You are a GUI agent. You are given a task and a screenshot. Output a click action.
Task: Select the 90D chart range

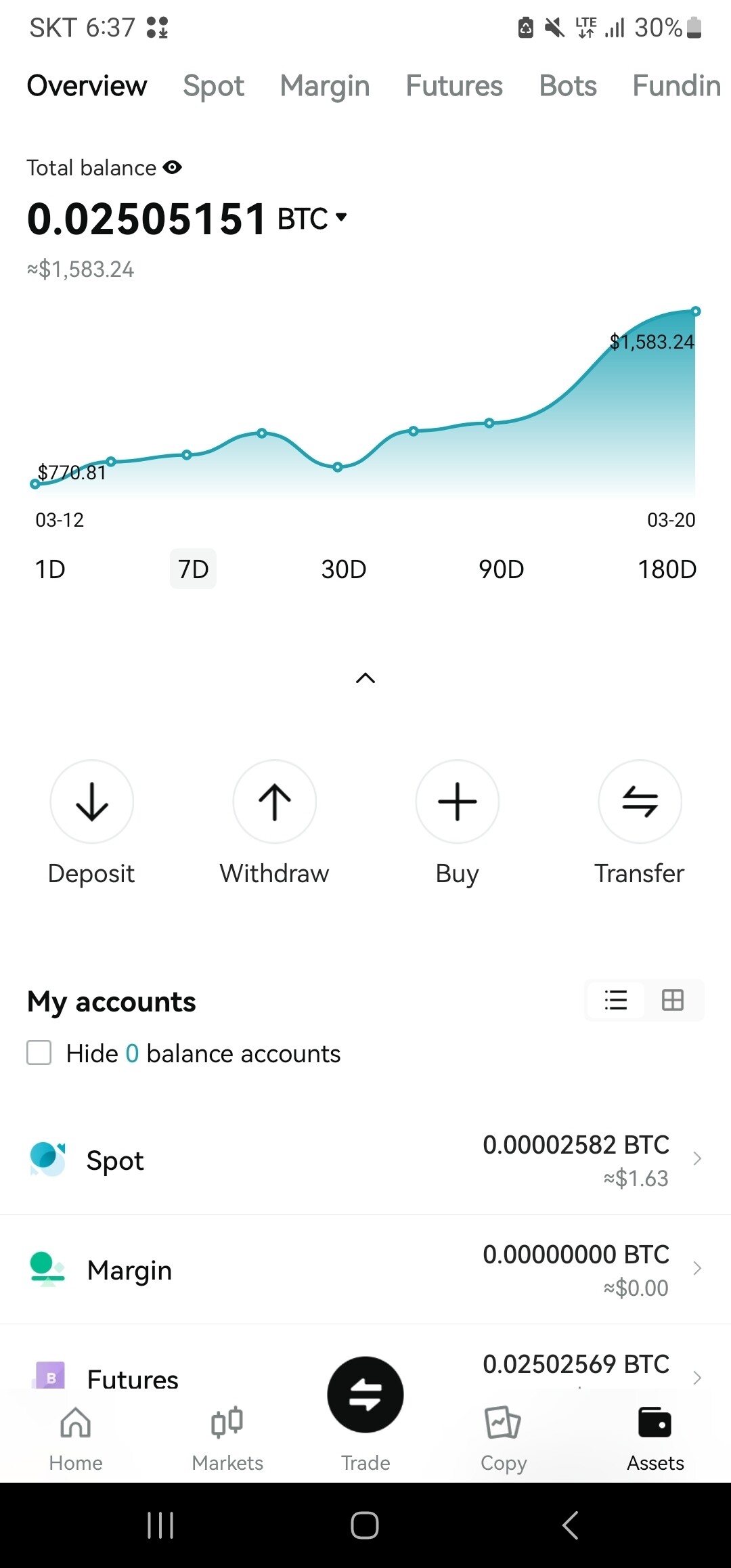pos(502,569)
